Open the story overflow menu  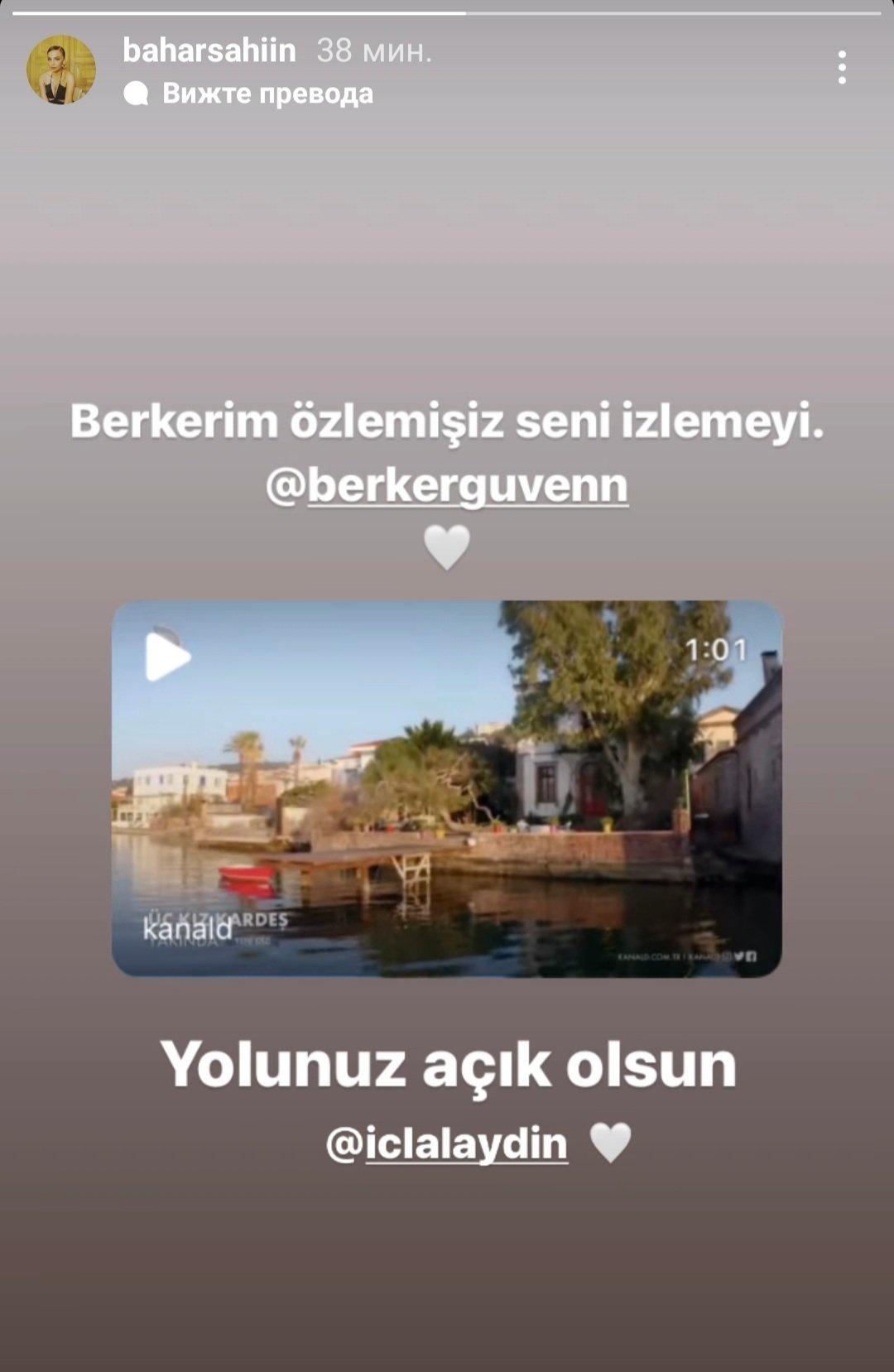(841, 67)
